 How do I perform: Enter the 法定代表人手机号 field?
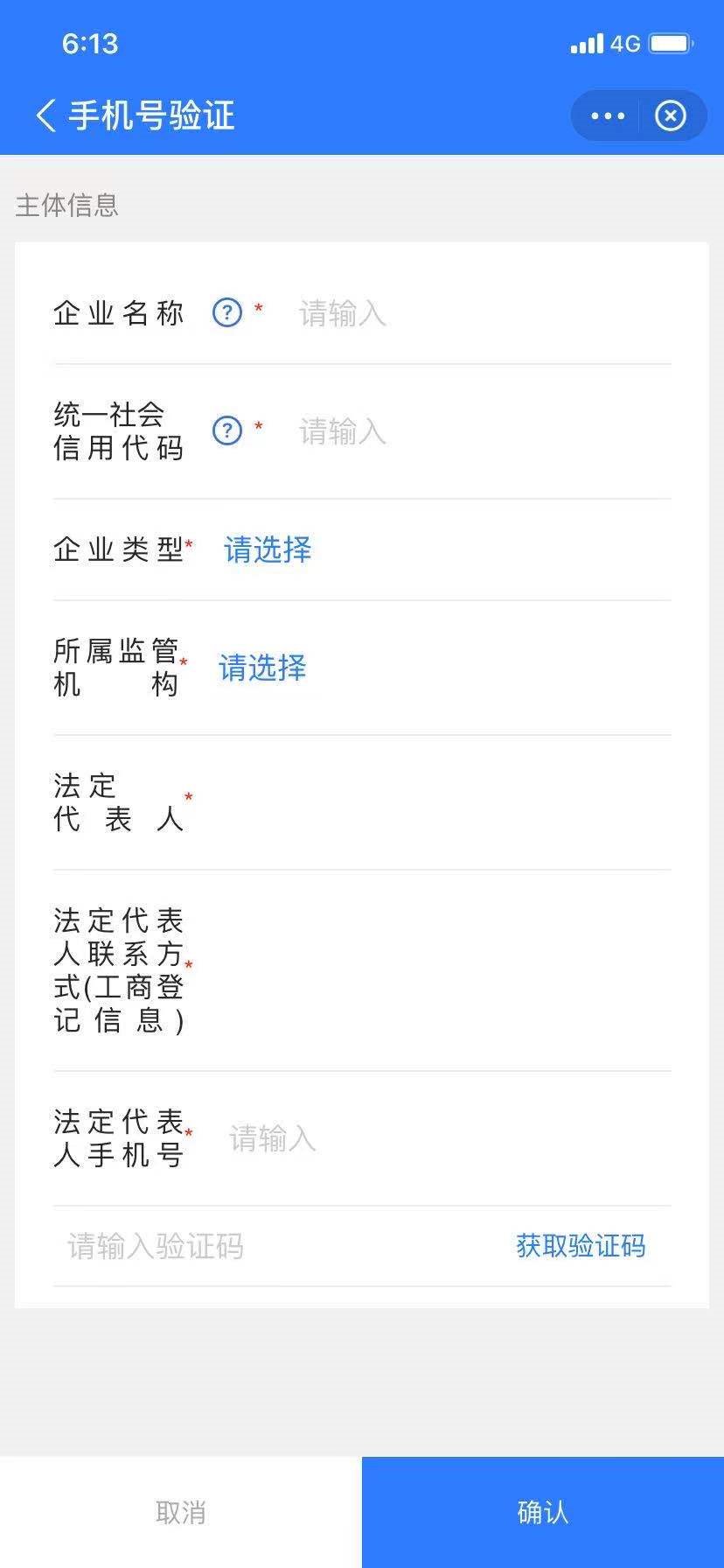coord(446,1138)
